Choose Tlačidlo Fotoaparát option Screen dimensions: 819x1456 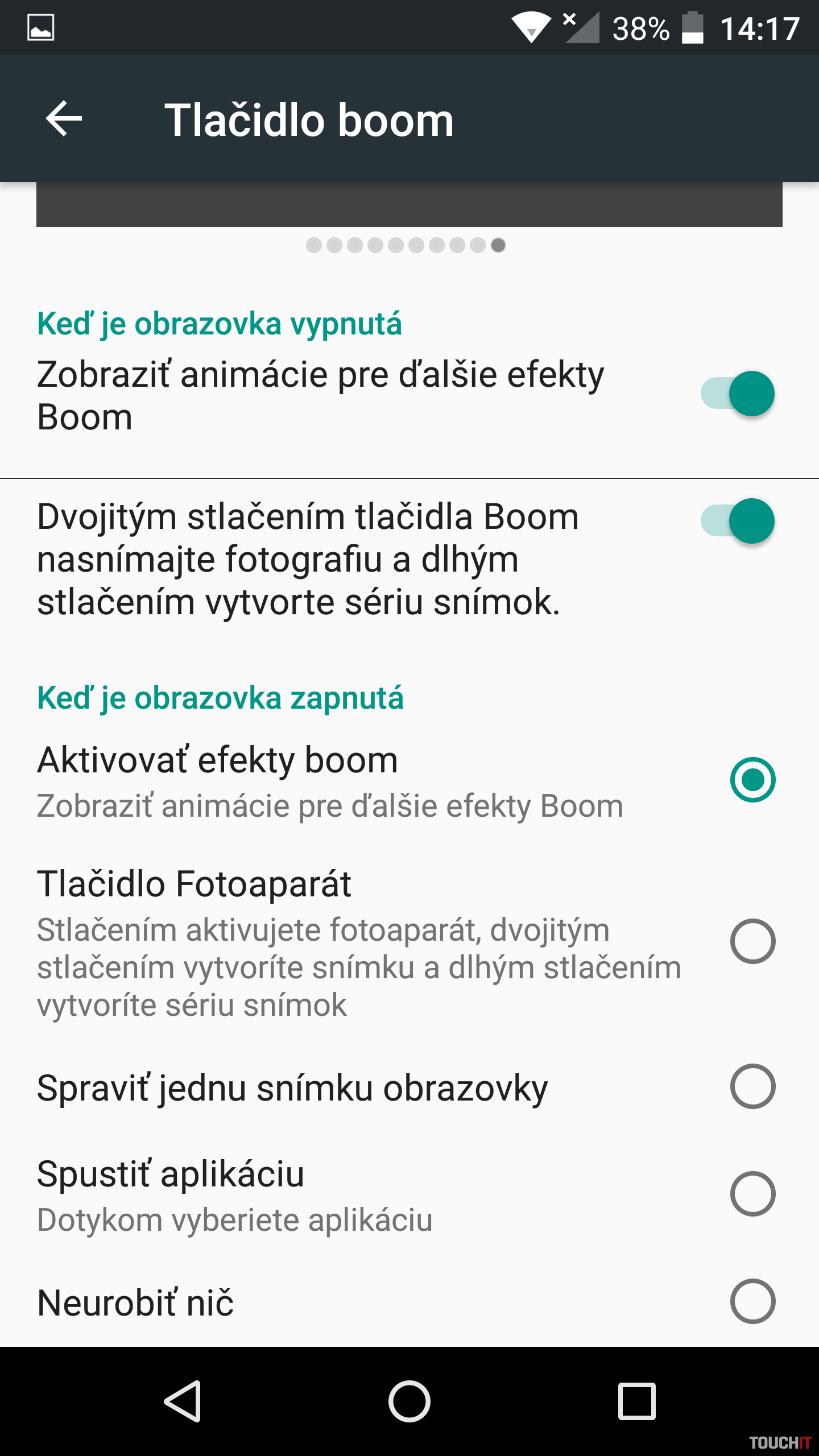752,941
